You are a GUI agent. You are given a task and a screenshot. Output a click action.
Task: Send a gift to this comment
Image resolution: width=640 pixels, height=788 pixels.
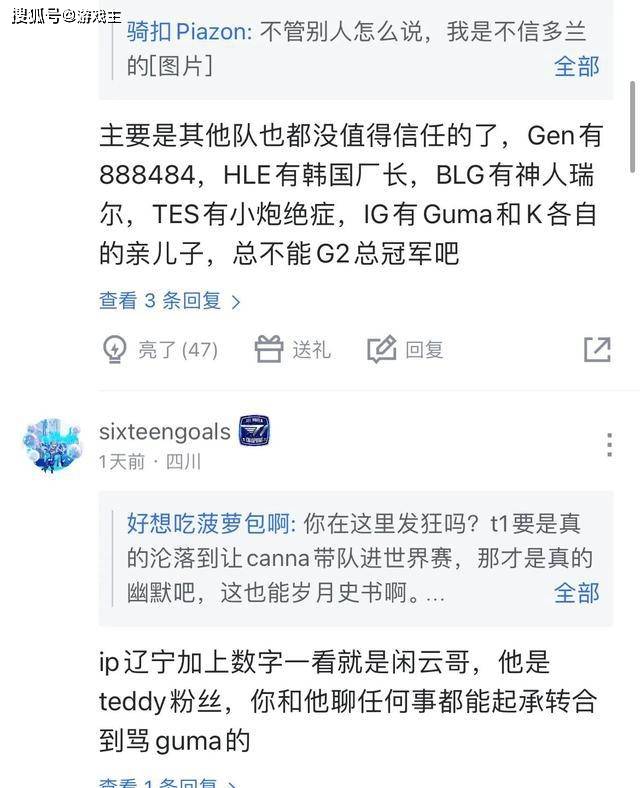click(292, 350)
